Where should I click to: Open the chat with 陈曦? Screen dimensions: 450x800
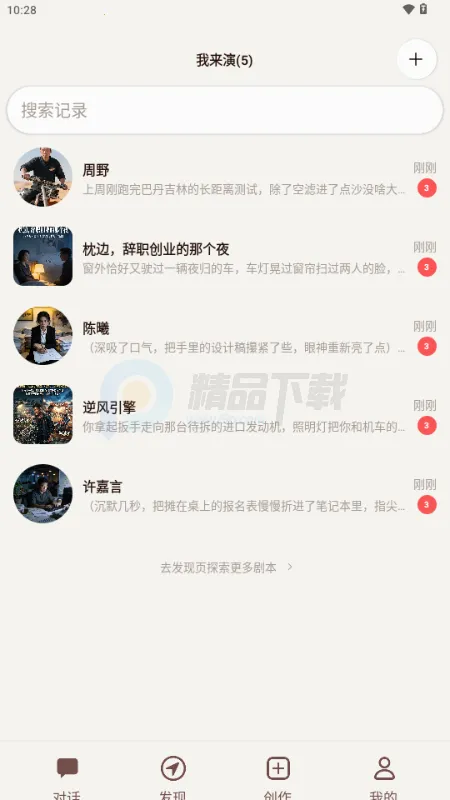coord(224,336)
